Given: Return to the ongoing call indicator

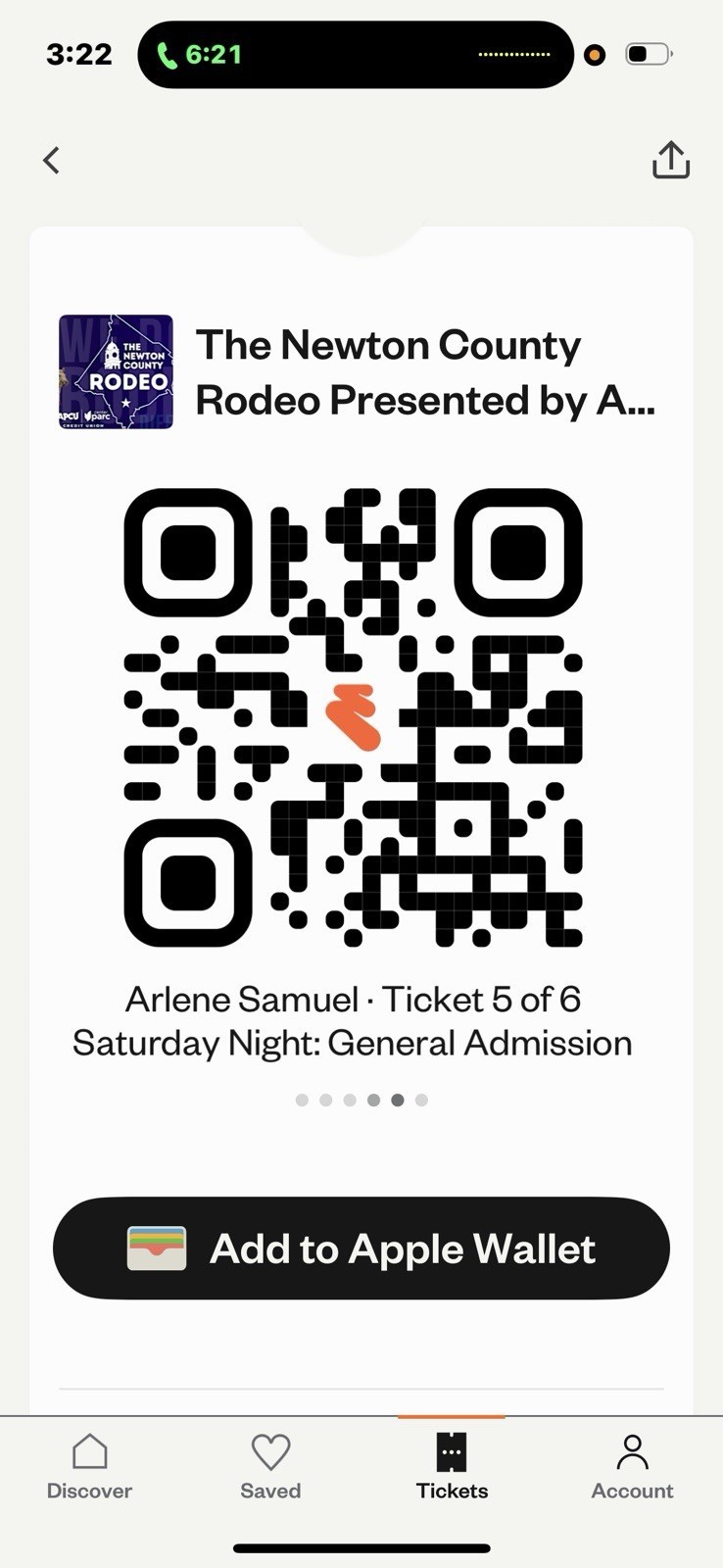Looking at the screenshot, I should [x=201, y=55].
